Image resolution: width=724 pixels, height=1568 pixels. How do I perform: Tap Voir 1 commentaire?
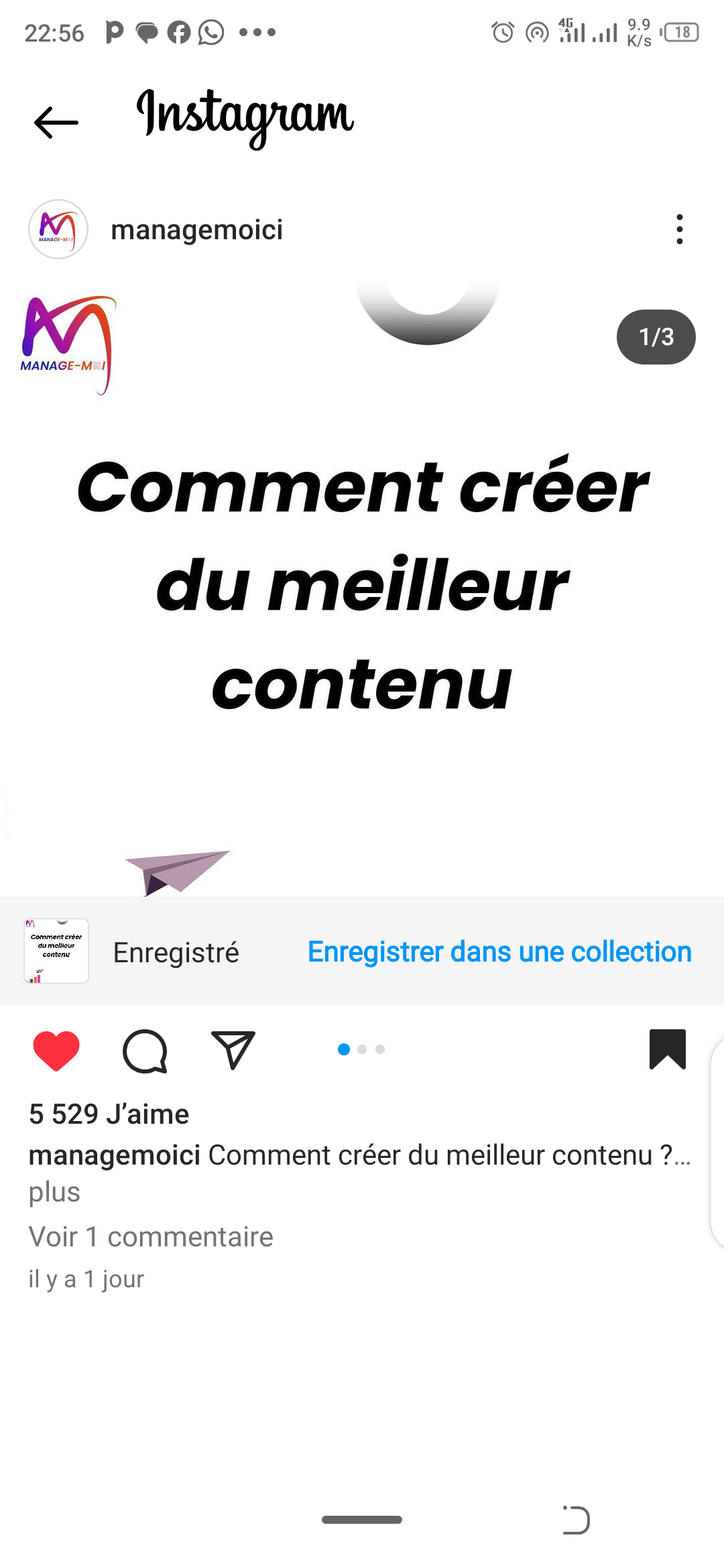click(151, 1236)
